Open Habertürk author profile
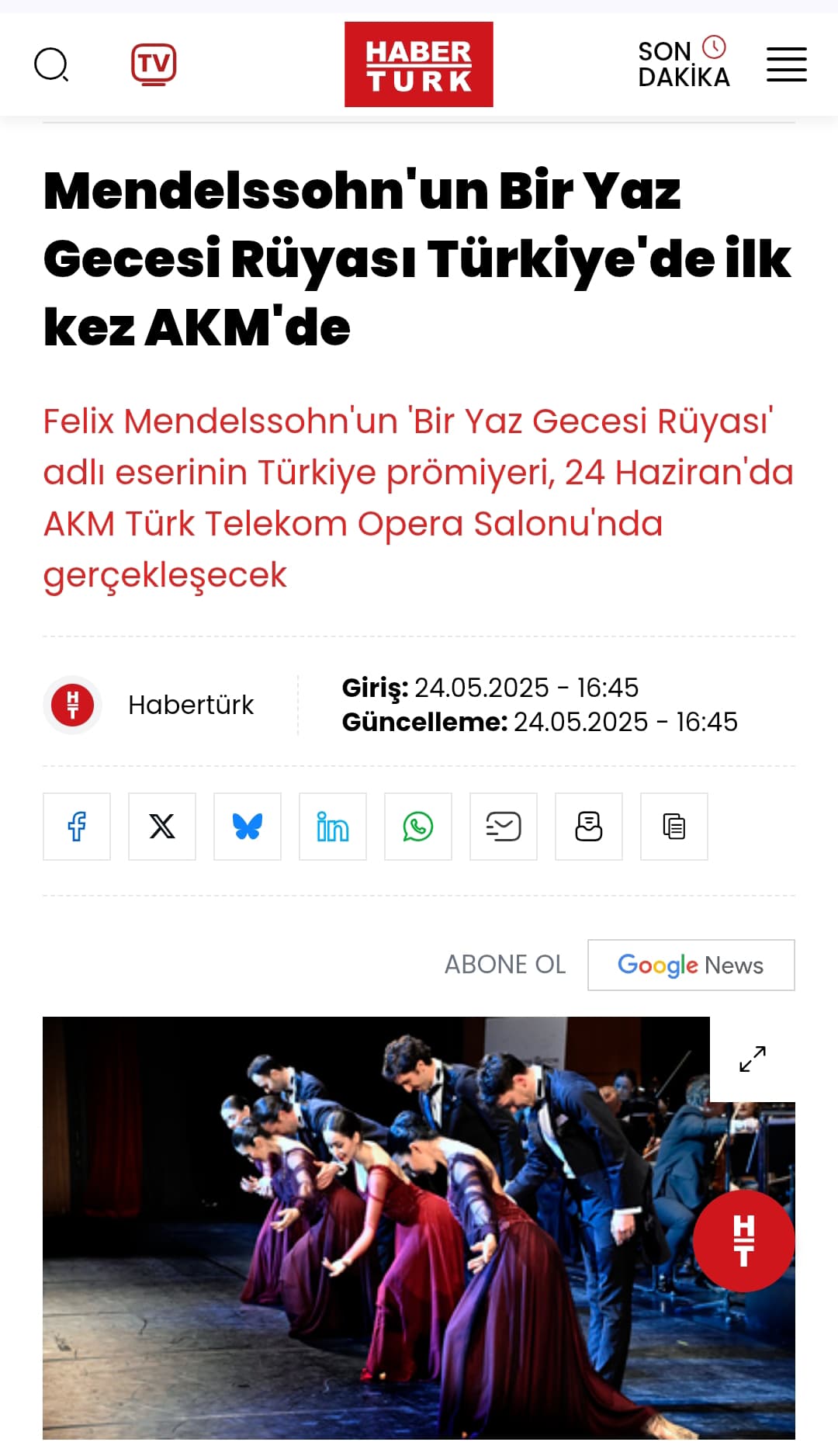838x1456 pixels. click(x=190, y=705)
